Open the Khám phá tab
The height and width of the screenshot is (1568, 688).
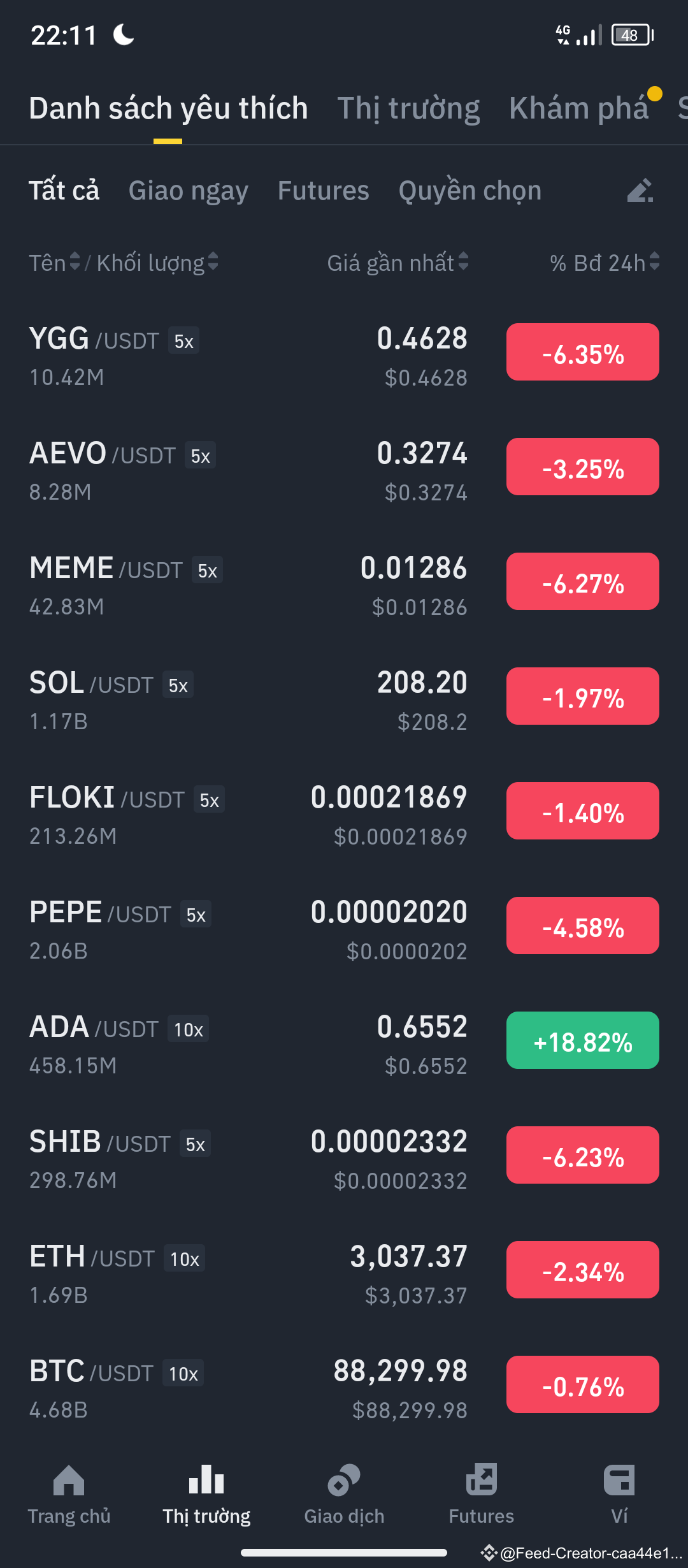point(578,107)
